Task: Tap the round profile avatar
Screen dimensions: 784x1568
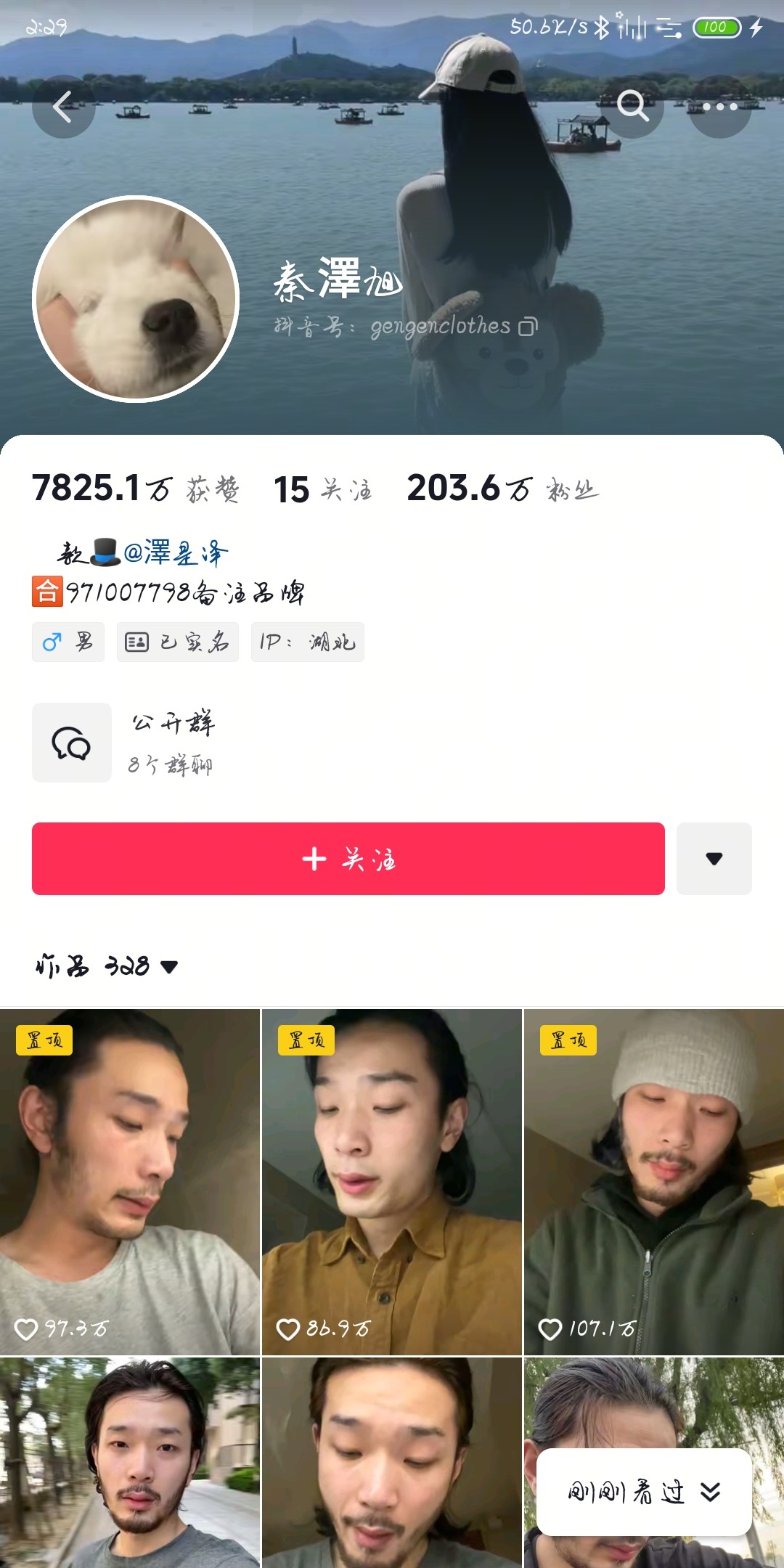Action: 136,298
